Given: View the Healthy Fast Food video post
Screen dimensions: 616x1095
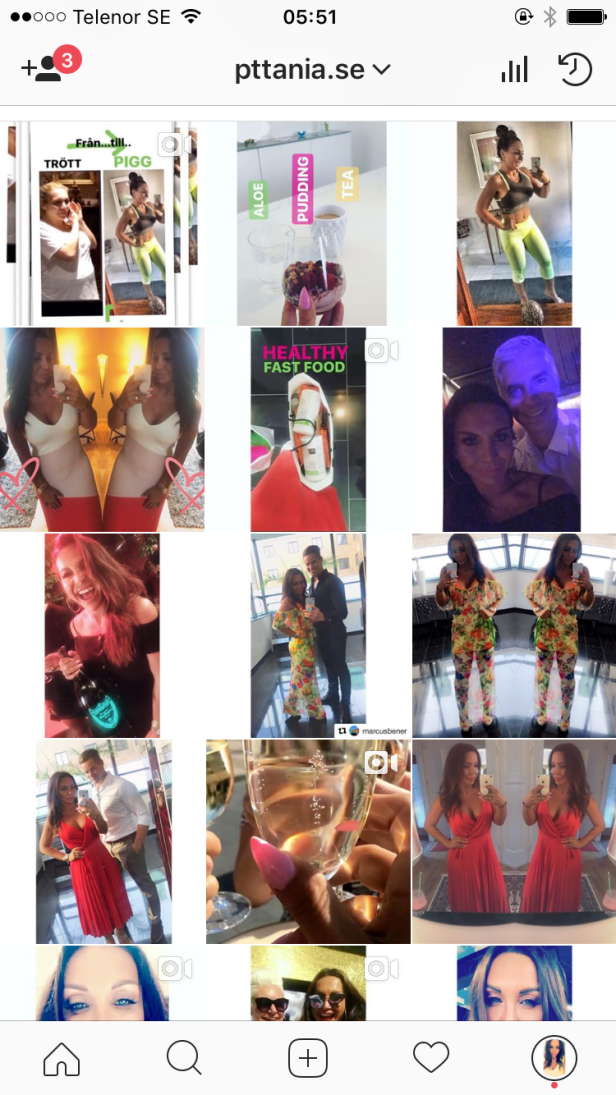Looking at the screenshot, I should [310, 430].
